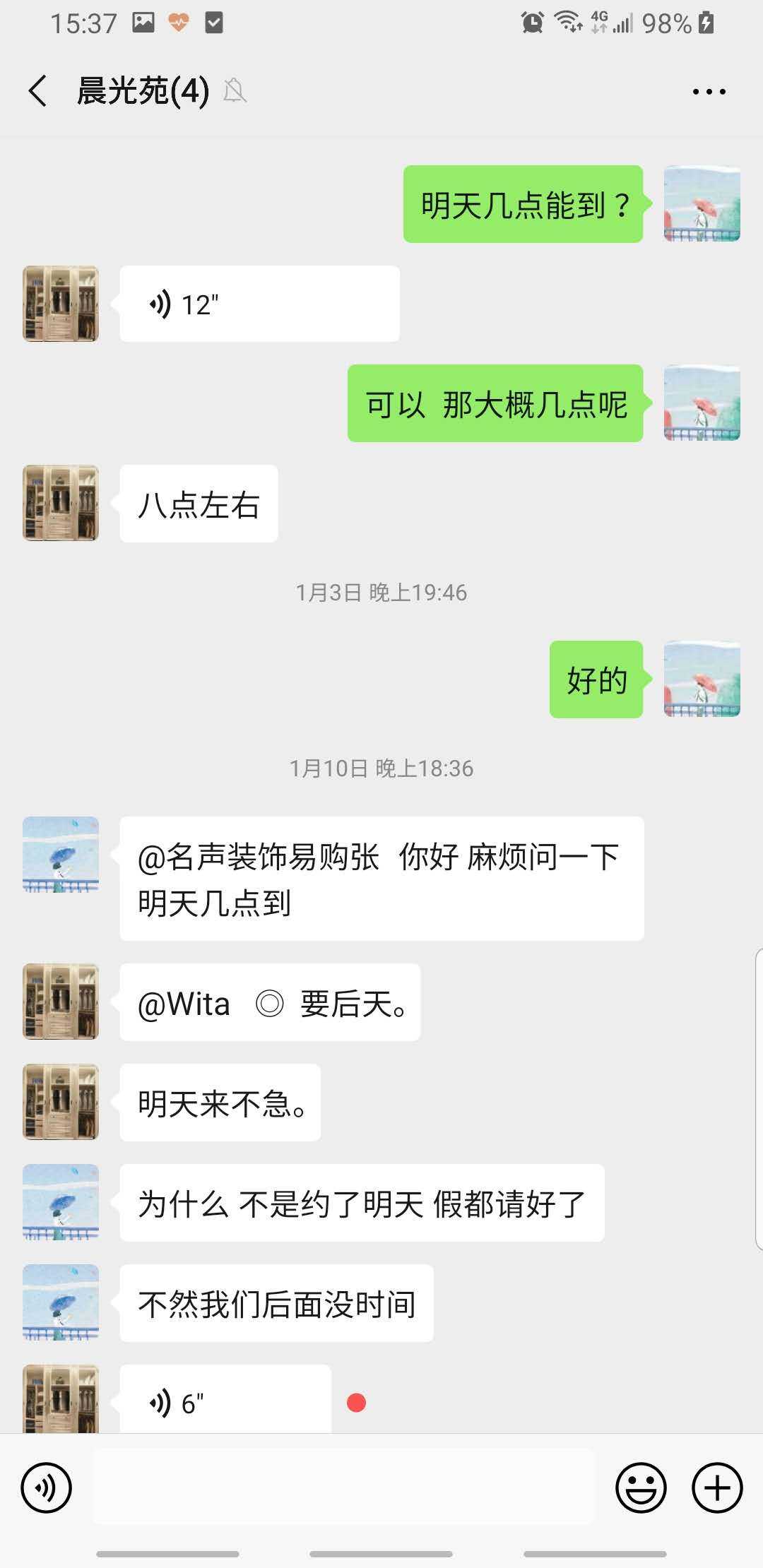Play the unread 6-second voice message
Screen dimensions: 763x1568
coord(225,1402)
